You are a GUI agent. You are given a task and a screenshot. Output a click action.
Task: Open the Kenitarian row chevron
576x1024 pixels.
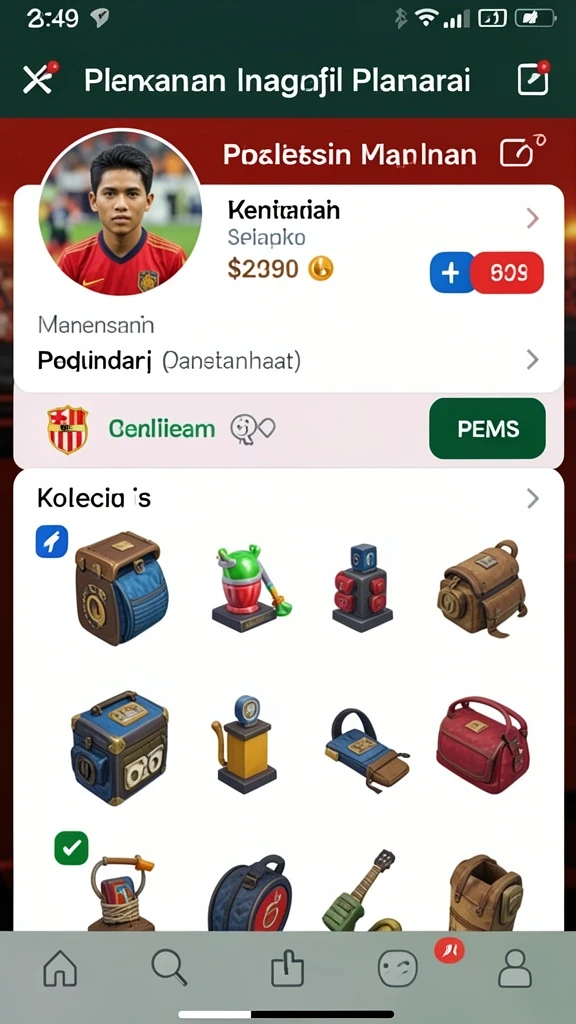532,219
